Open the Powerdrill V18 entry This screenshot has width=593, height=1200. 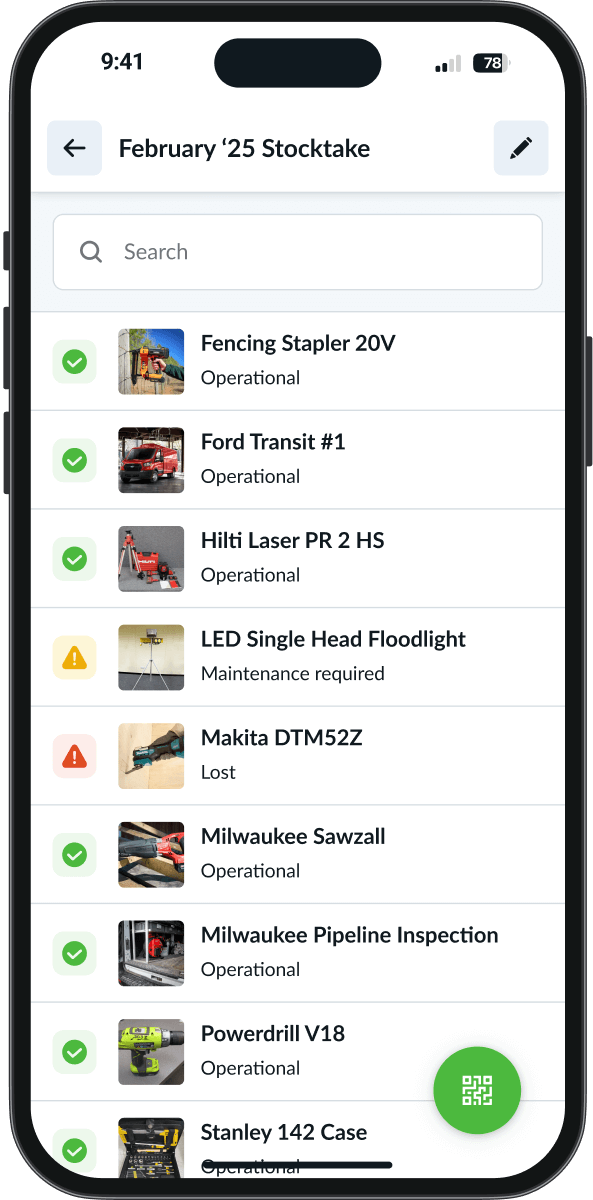297,1052
